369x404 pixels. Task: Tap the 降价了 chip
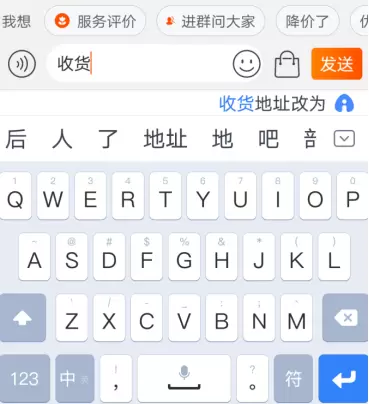coord(307,21)
